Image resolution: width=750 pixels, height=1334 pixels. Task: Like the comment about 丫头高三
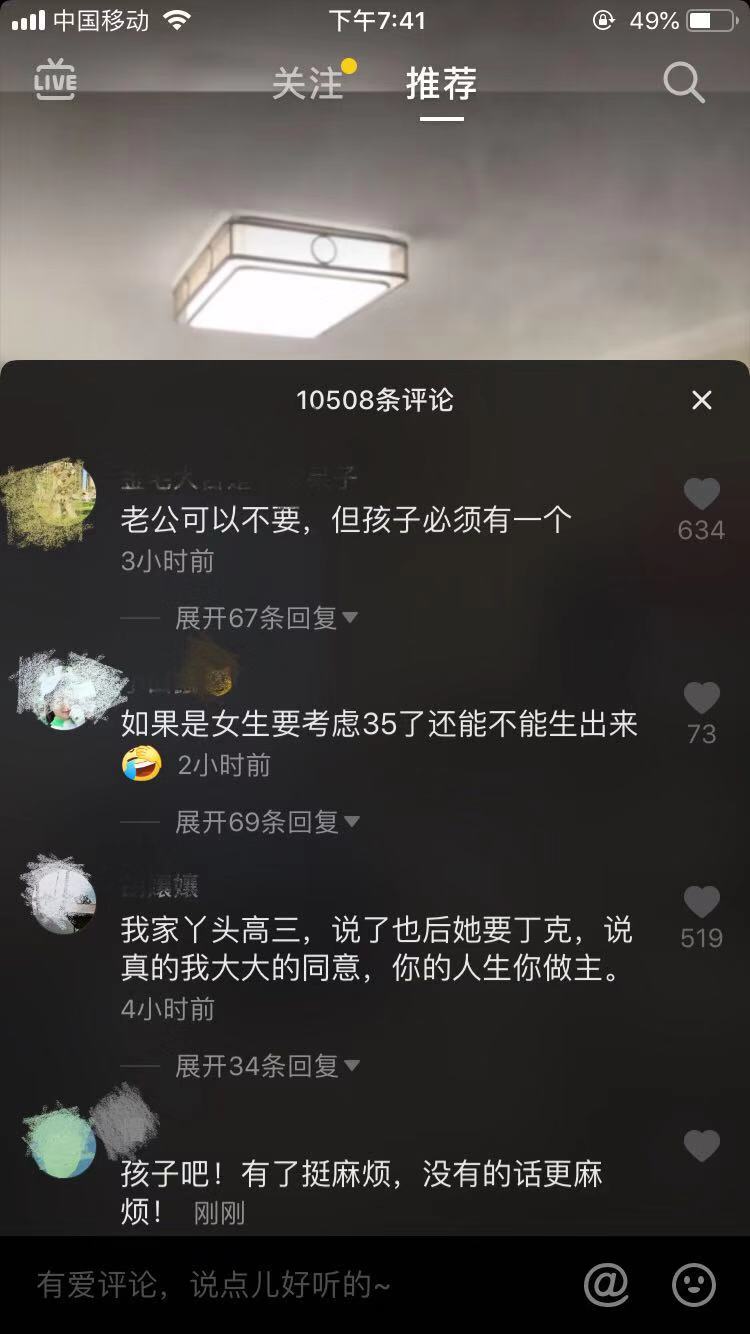pos(701,903)
